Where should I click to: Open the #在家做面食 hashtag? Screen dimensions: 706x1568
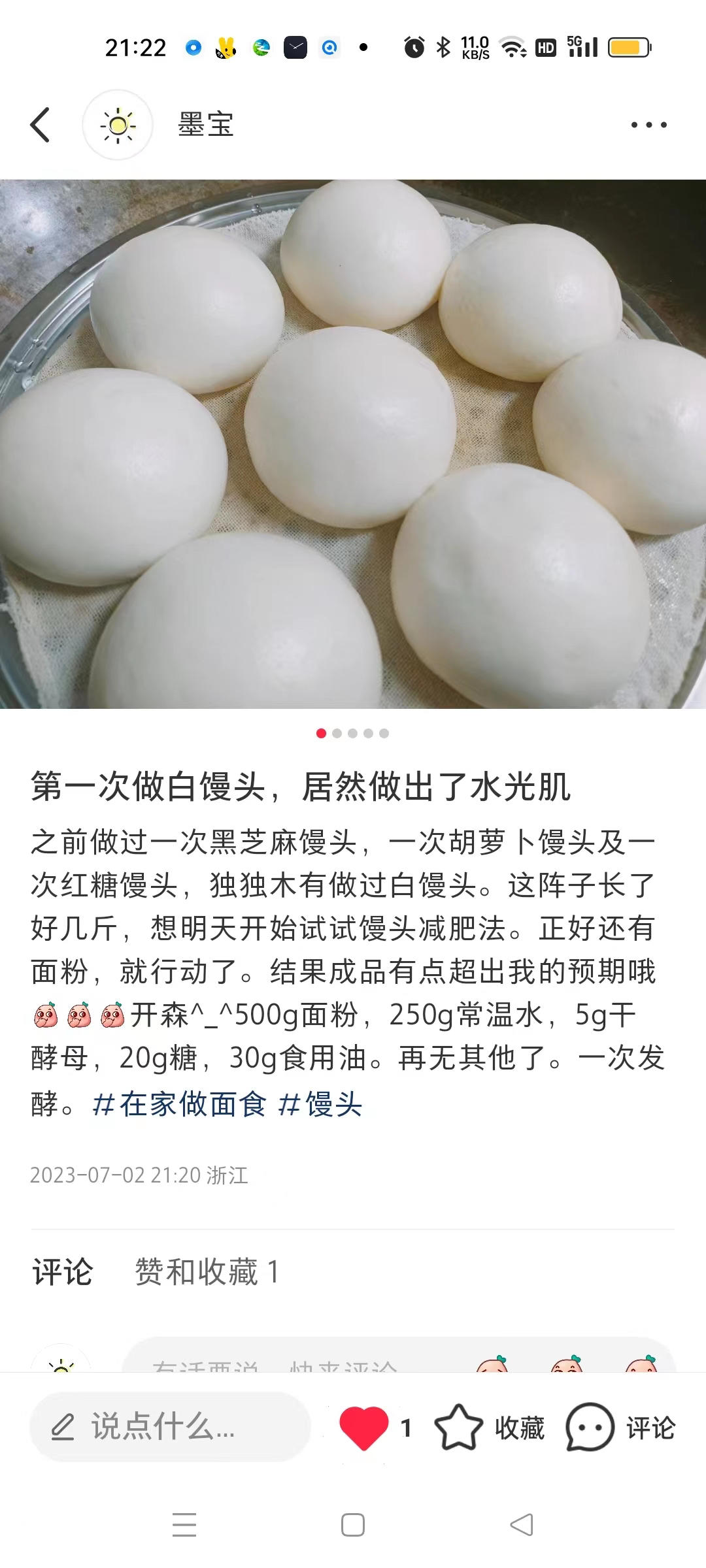click(x=180, y=1105)
